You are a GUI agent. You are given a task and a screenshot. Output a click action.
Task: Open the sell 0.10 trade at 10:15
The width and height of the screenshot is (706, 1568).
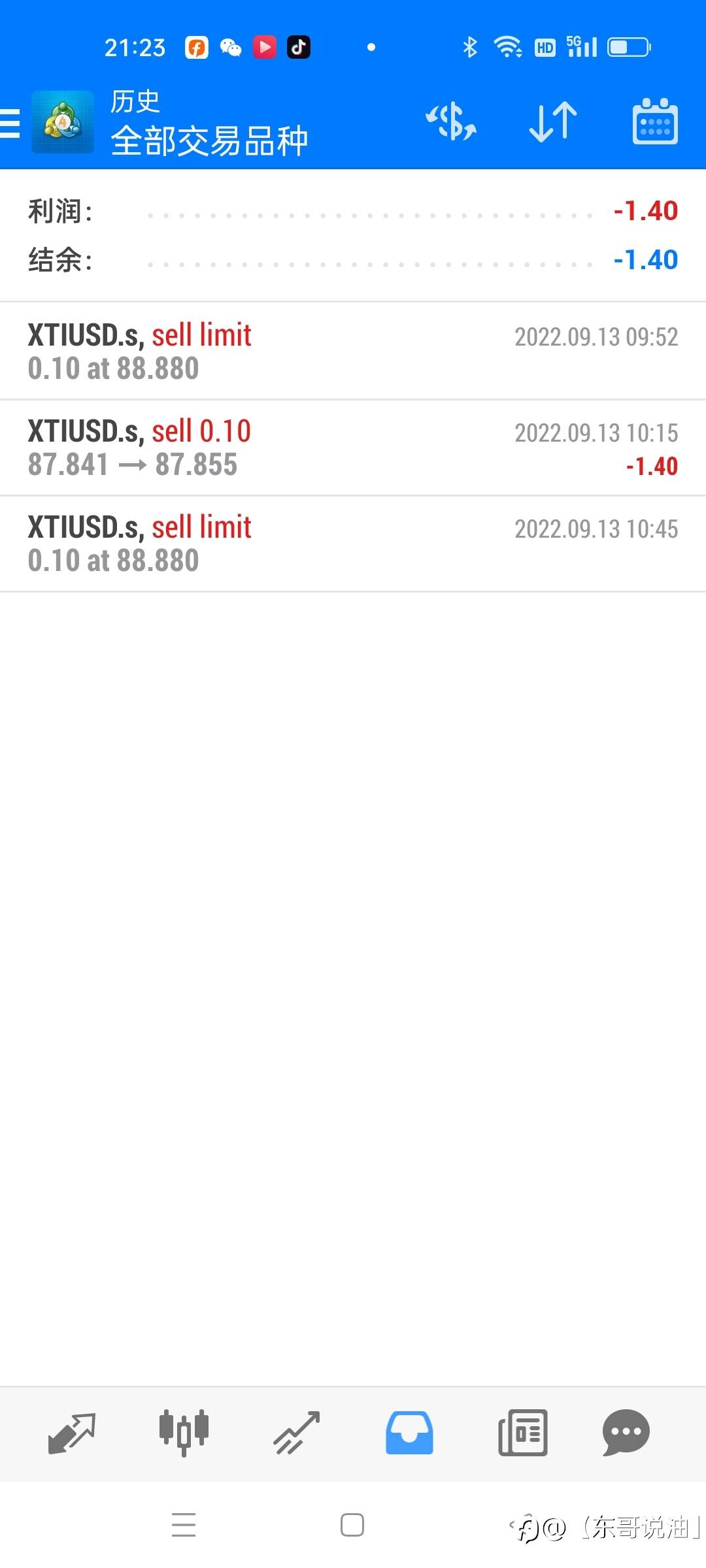(353, 448)
